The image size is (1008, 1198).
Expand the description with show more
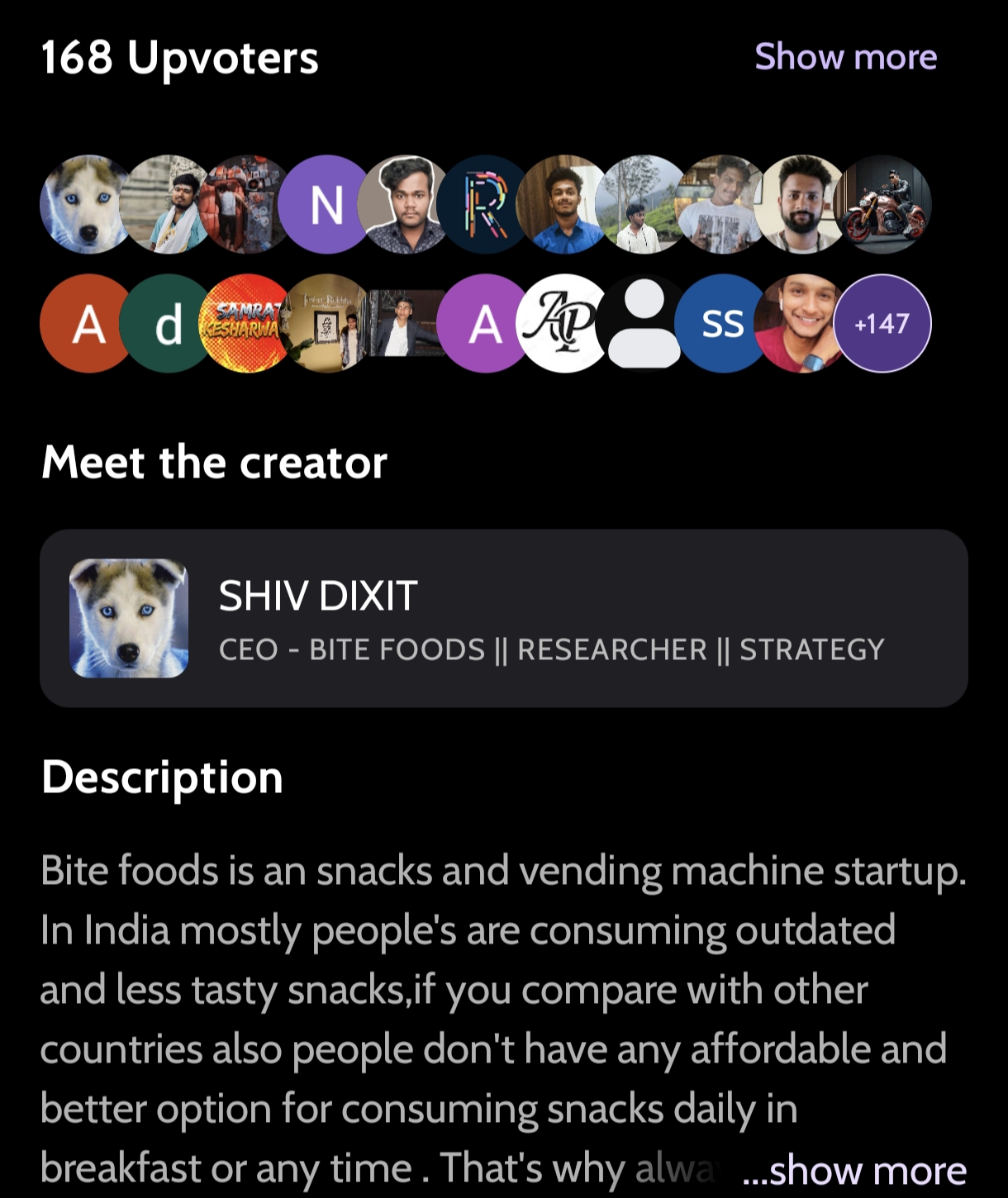pyautogui.click(x=854, y=1171)
